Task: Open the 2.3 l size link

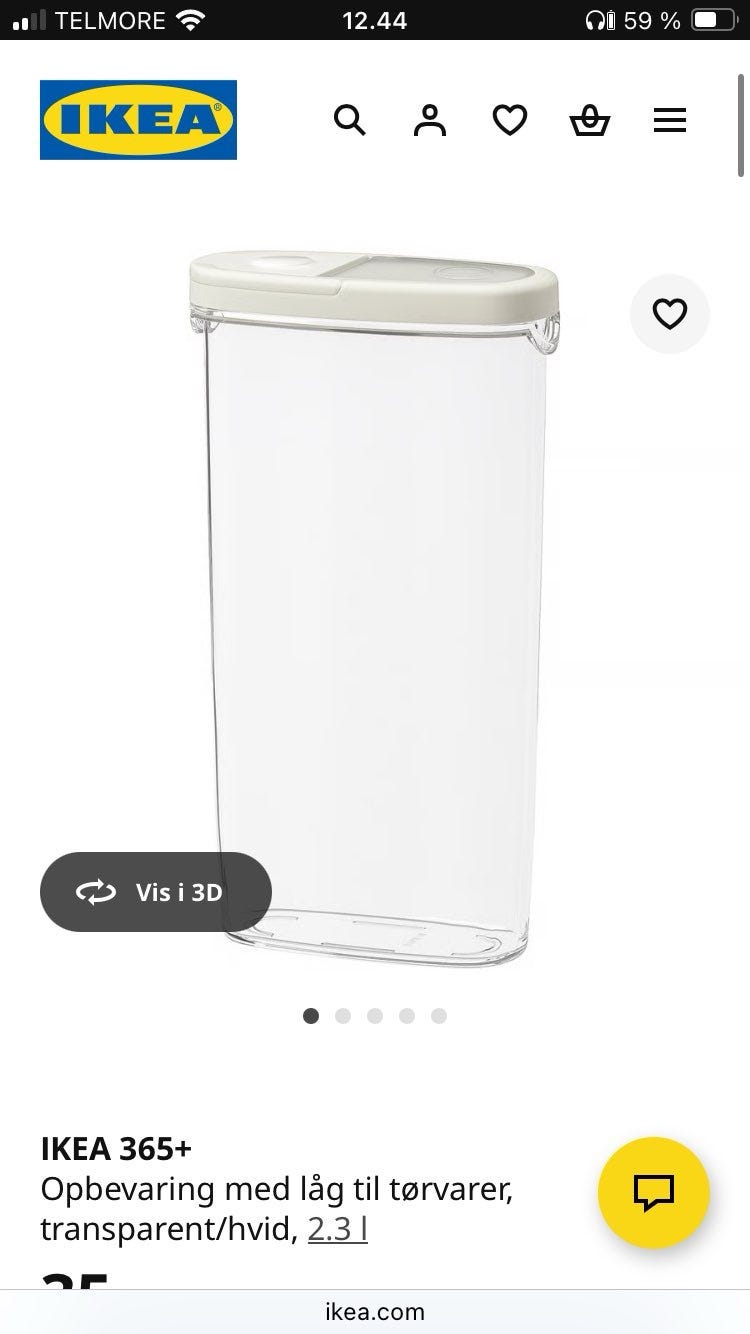Action: (x=337, y=1229)
